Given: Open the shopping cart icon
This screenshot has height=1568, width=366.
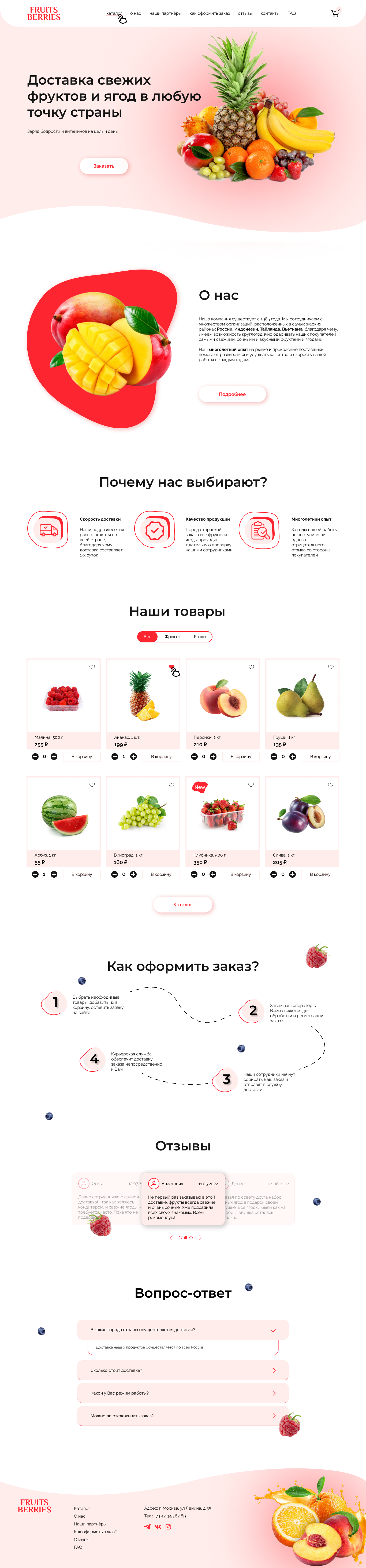Looking at the screenshot, I should click(x=334, y=13).
